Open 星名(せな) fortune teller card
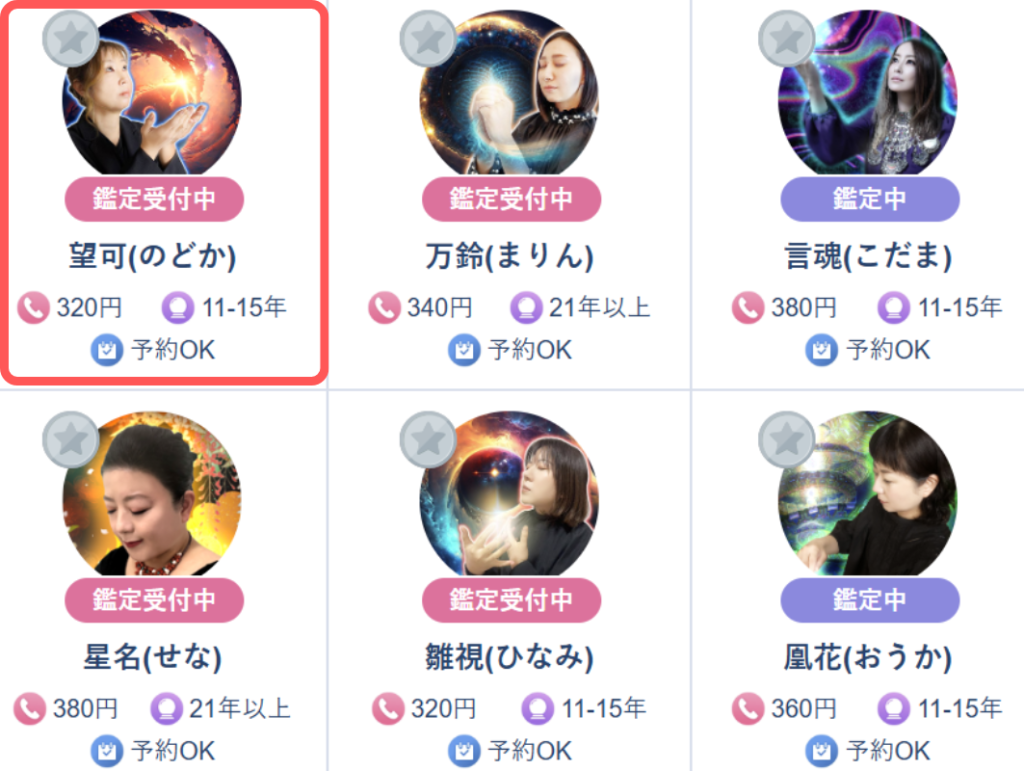 tap(153, 657)
